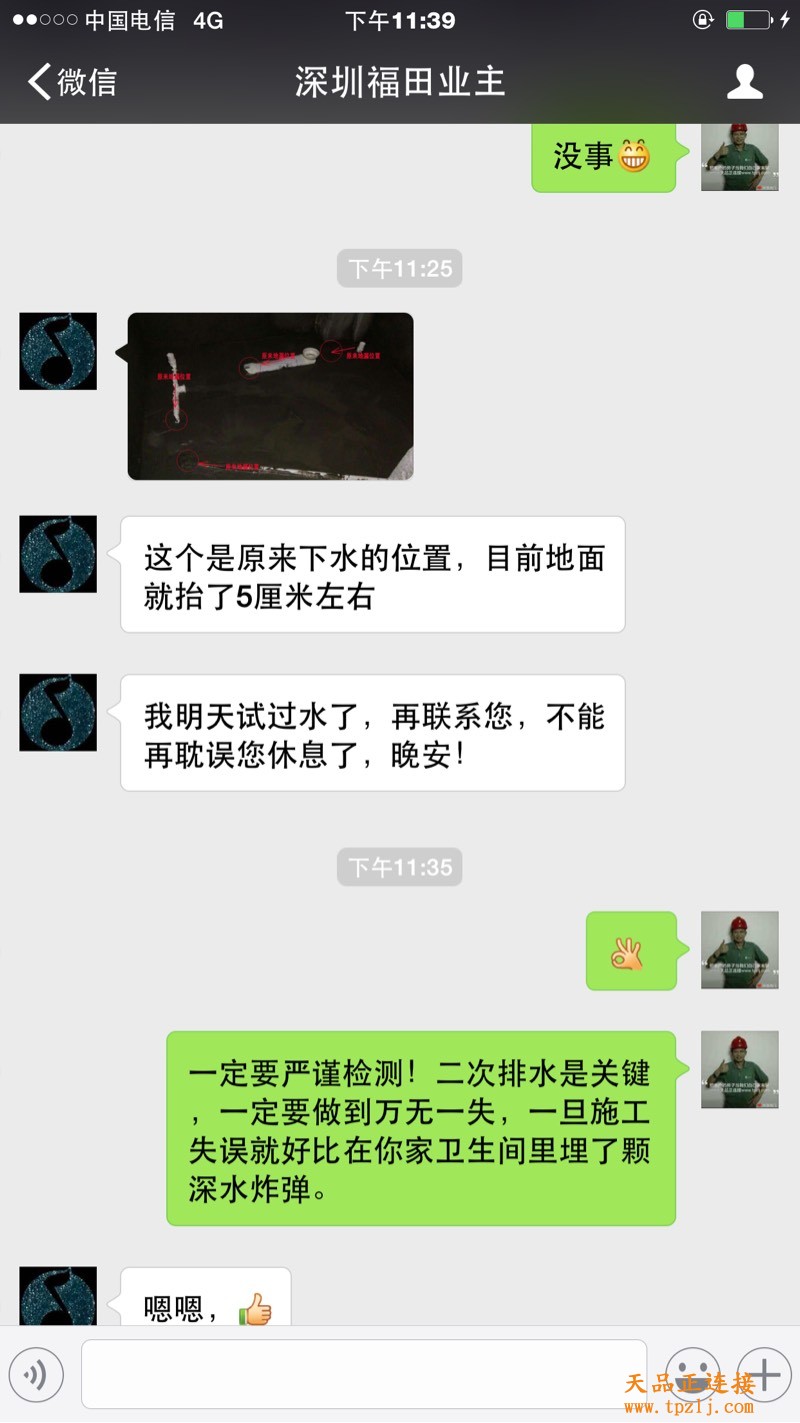Open the drain photo sent at 下午11:25

[x=270, y=396]
